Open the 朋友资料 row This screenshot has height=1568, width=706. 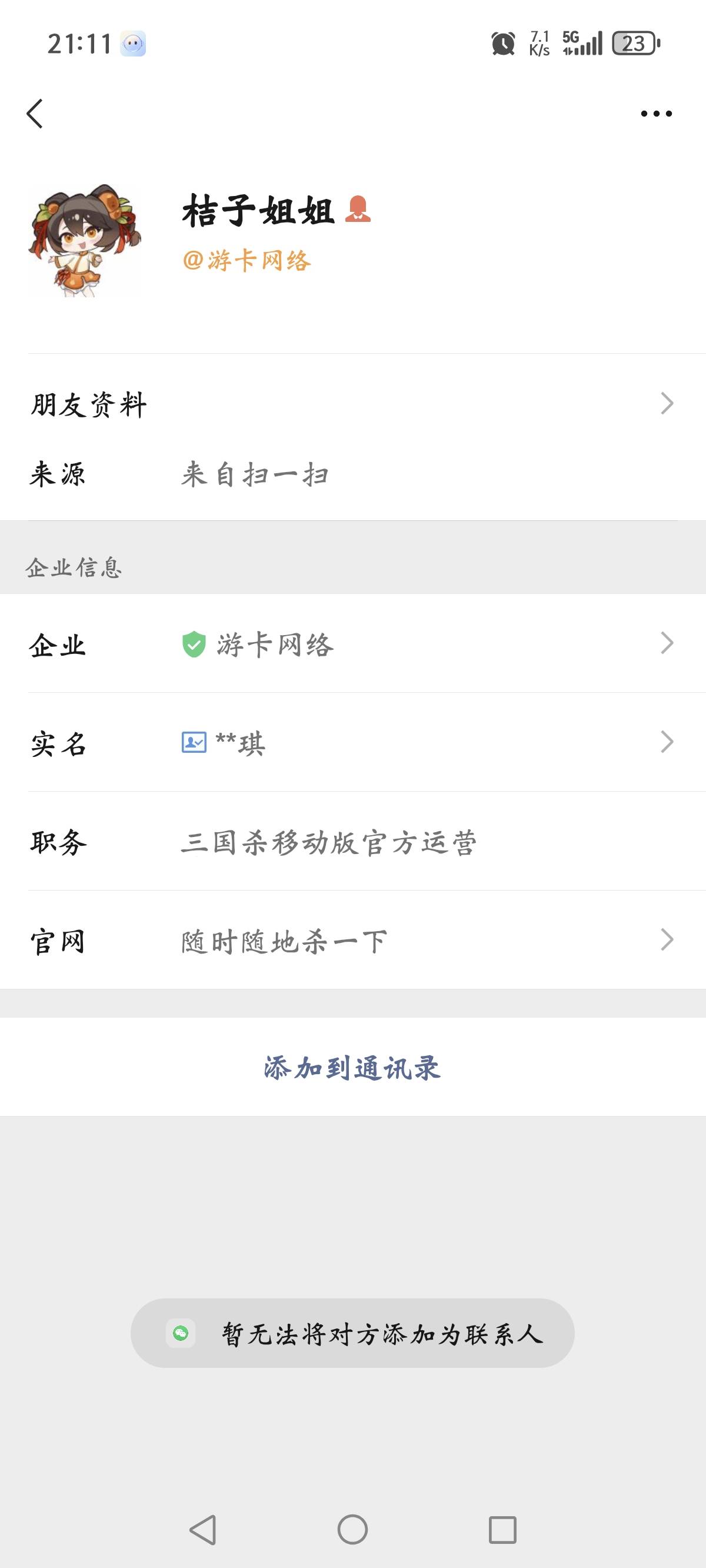353,404
